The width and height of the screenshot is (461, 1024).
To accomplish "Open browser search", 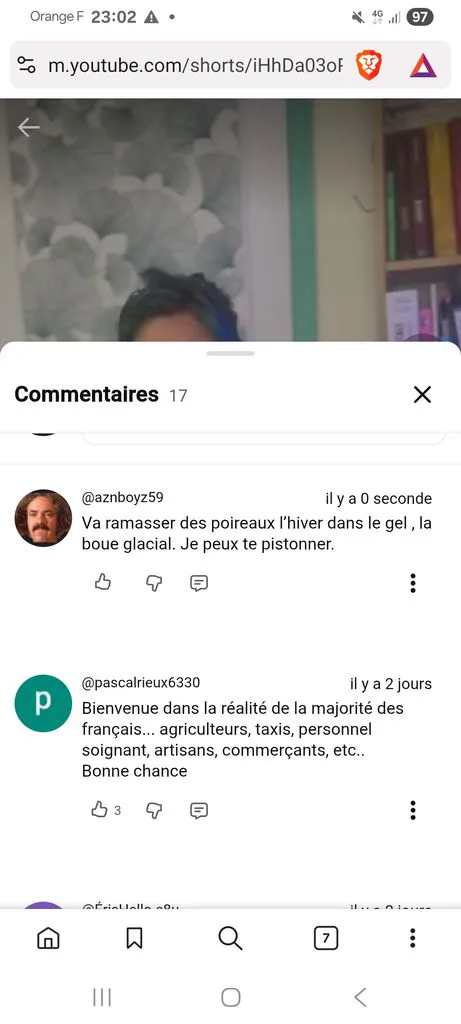I will pos(230,939).
